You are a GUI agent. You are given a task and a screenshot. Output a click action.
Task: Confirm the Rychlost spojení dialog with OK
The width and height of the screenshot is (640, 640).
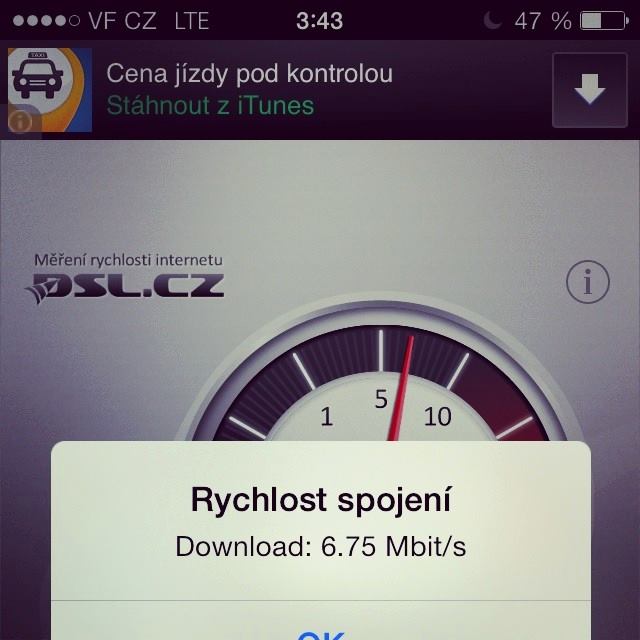pos(321,630)
